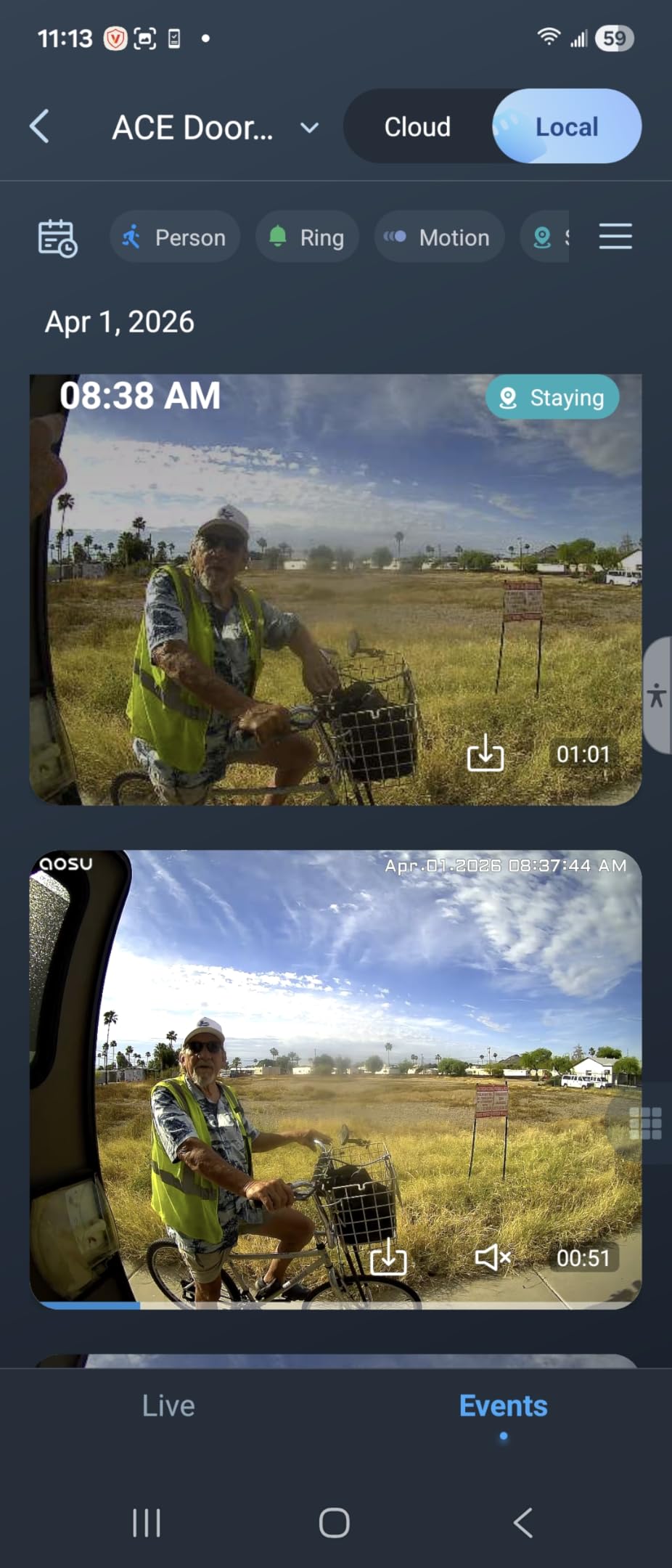Go to the system home screen

[335, 1522]
